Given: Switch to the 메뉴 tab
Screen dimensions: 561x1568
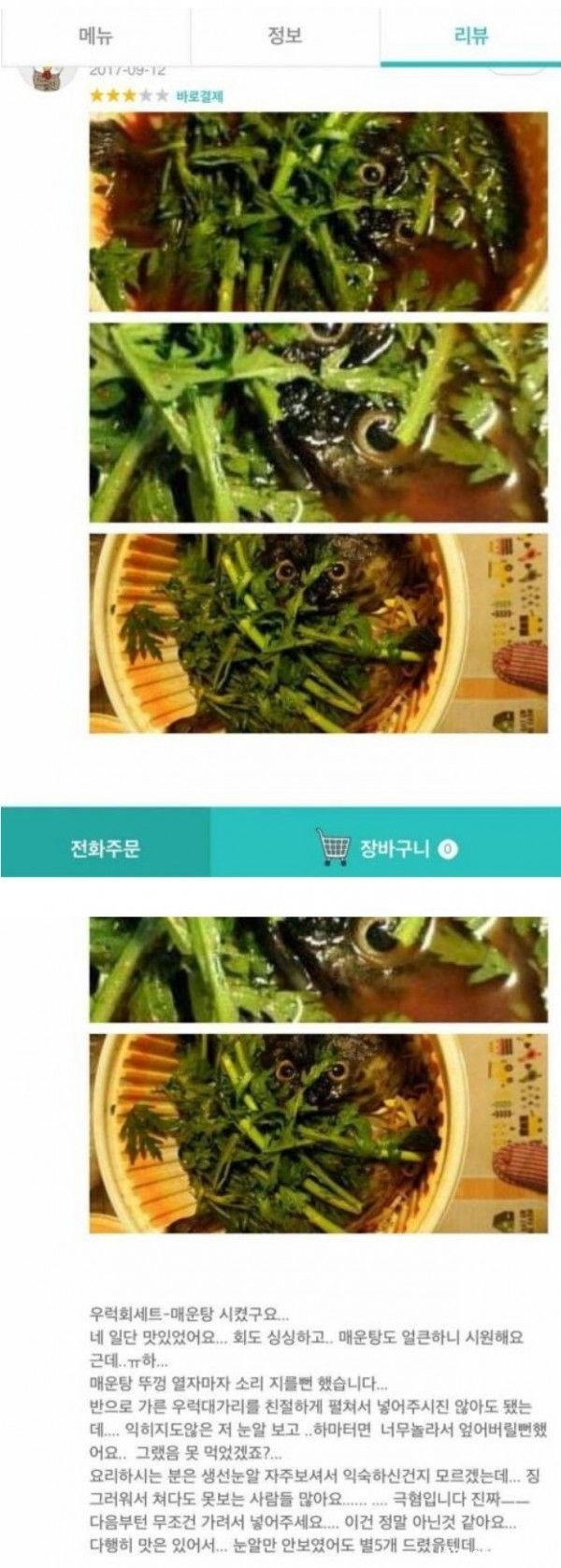Looking at the screenshot, I should point(95,36).
